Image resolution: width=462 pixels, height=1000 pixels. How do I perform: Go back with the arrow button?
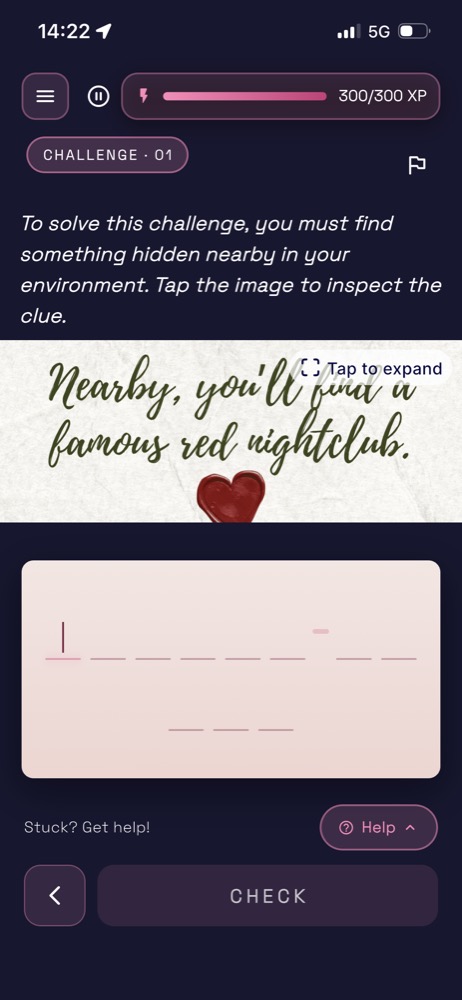click(55, 895)
